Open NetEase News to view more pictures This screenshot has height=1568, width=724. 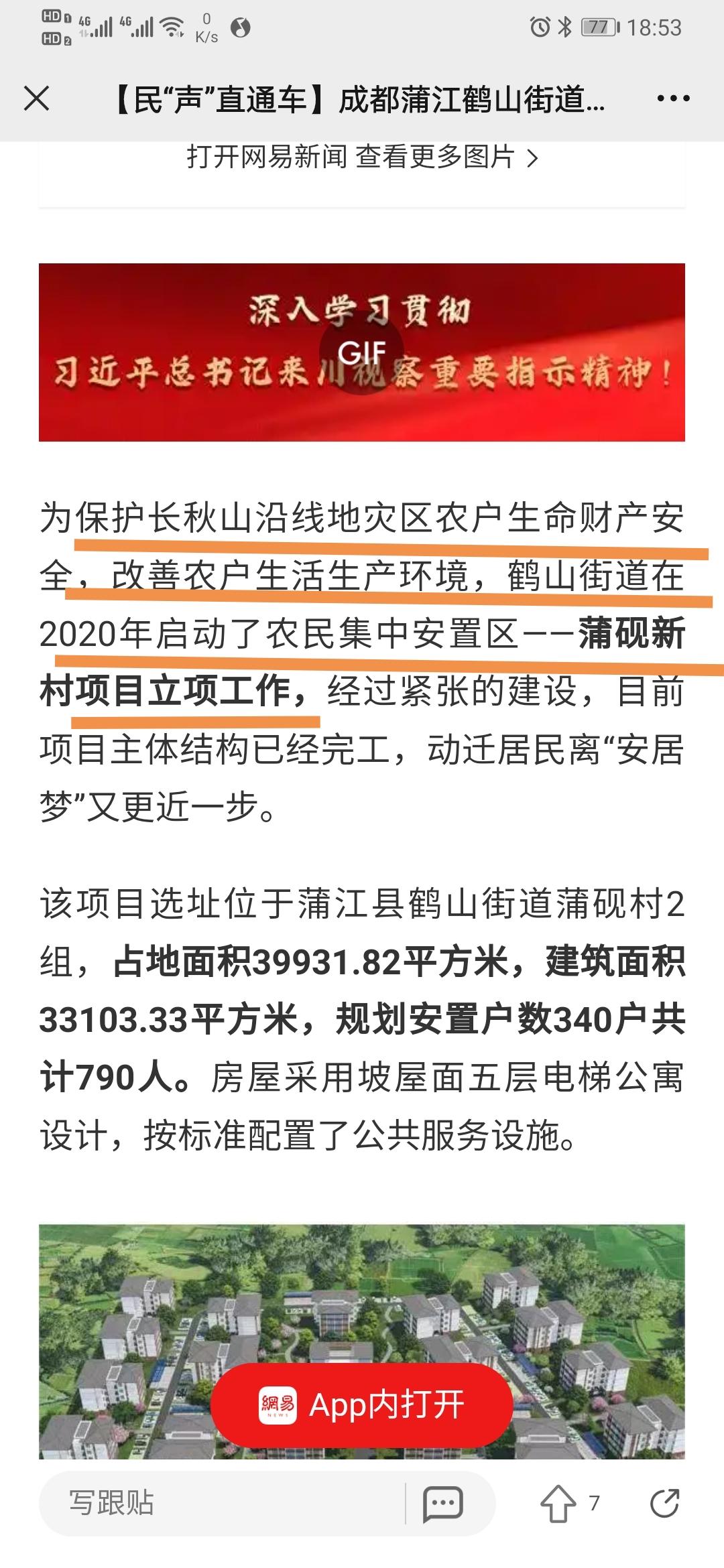click(362, 157)
